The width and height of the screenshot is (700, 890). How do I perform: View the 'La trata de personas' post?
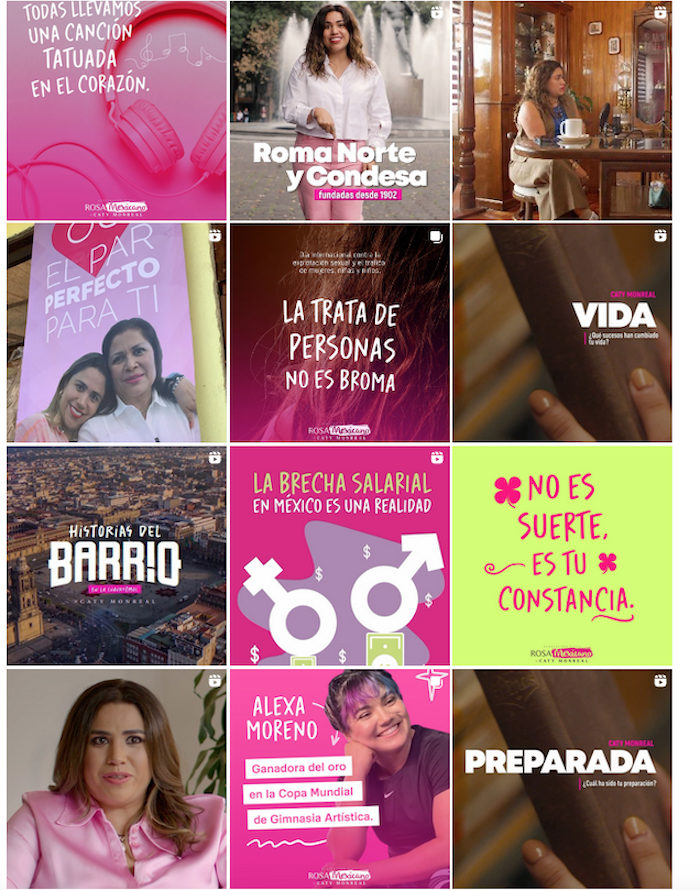coord(339,333)
